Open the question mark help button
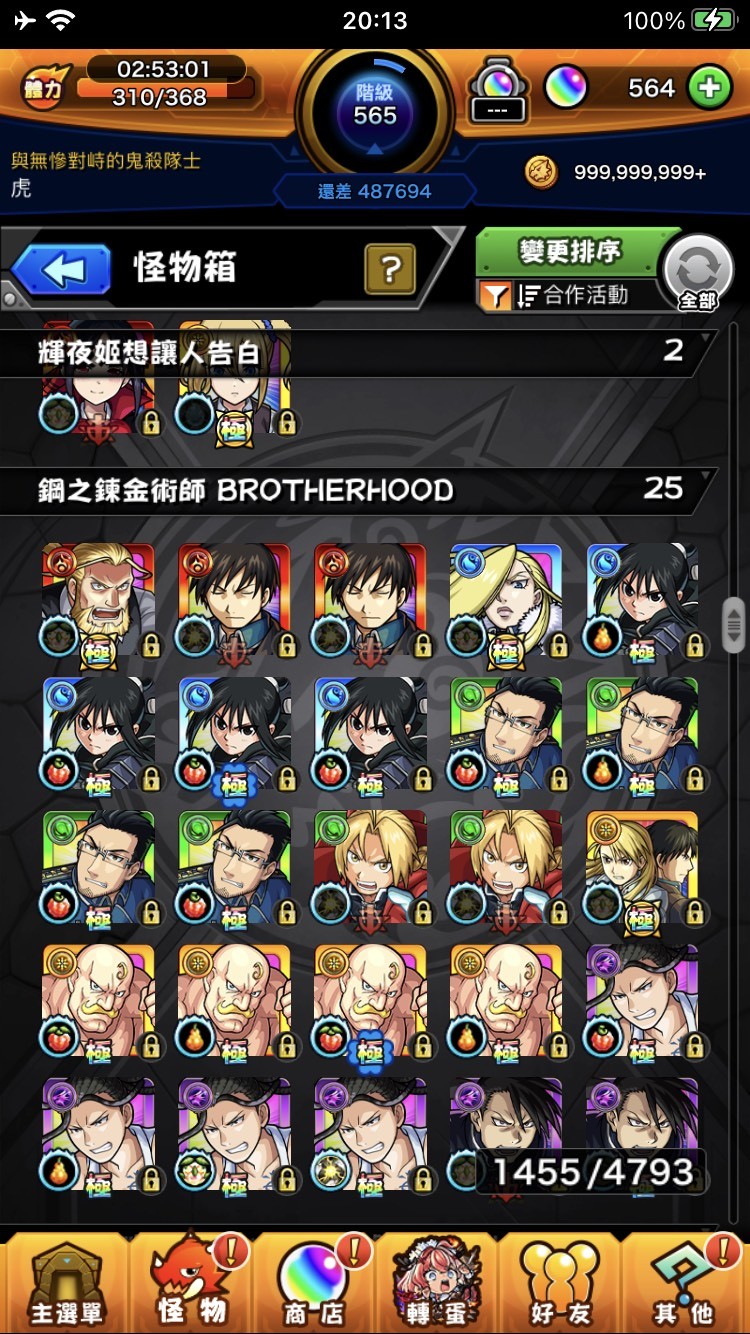The width and height of the screenshot is (750, 1334). 390,268
